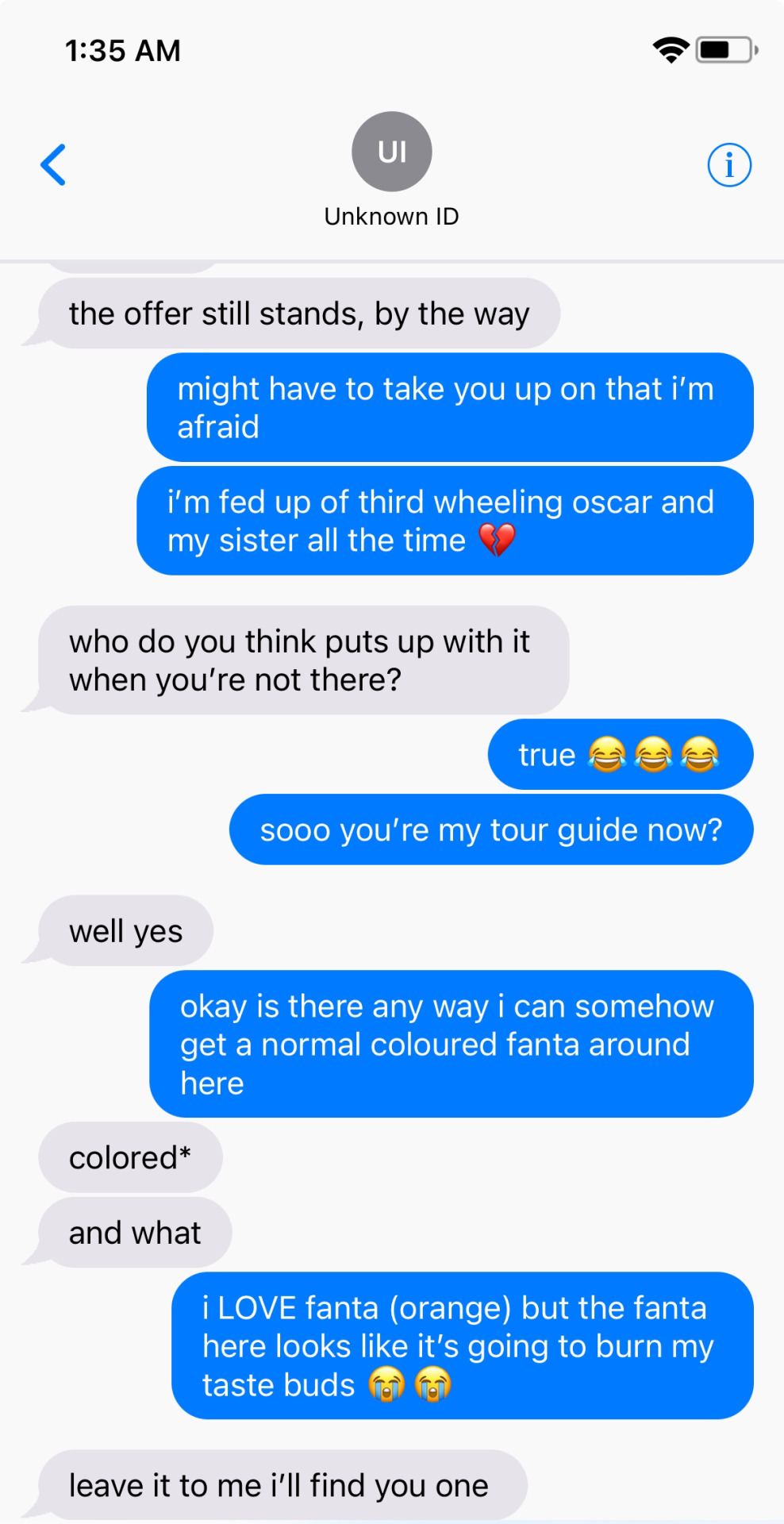Go back to the messages list
The width and height of the screenshot is (784, 1524).
pyautogui.click(x=53, y=165)
